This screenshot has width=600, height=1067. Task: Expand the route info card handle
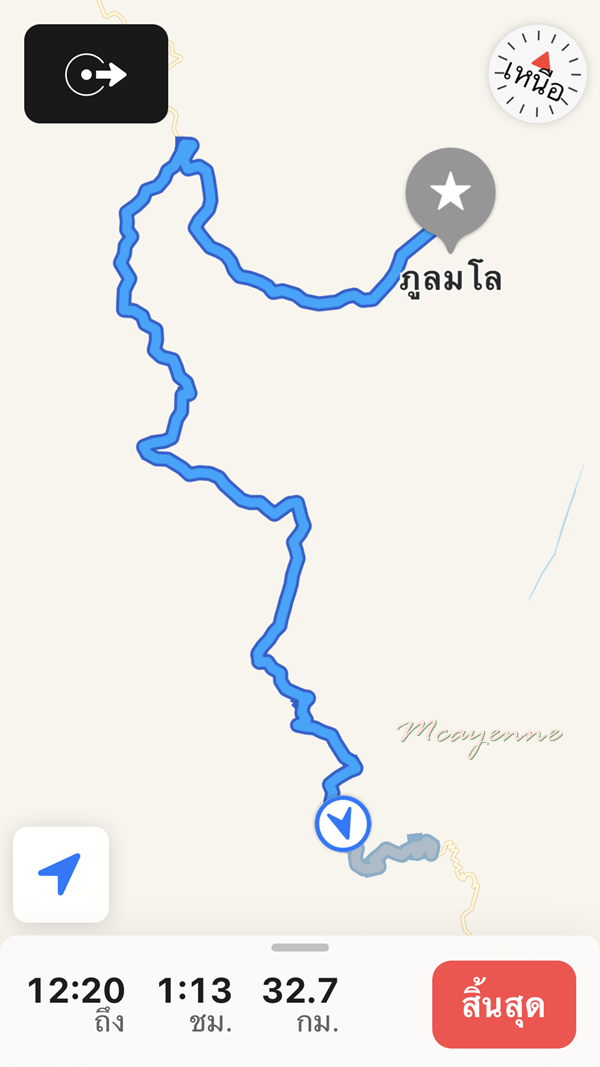coord(300,947)
